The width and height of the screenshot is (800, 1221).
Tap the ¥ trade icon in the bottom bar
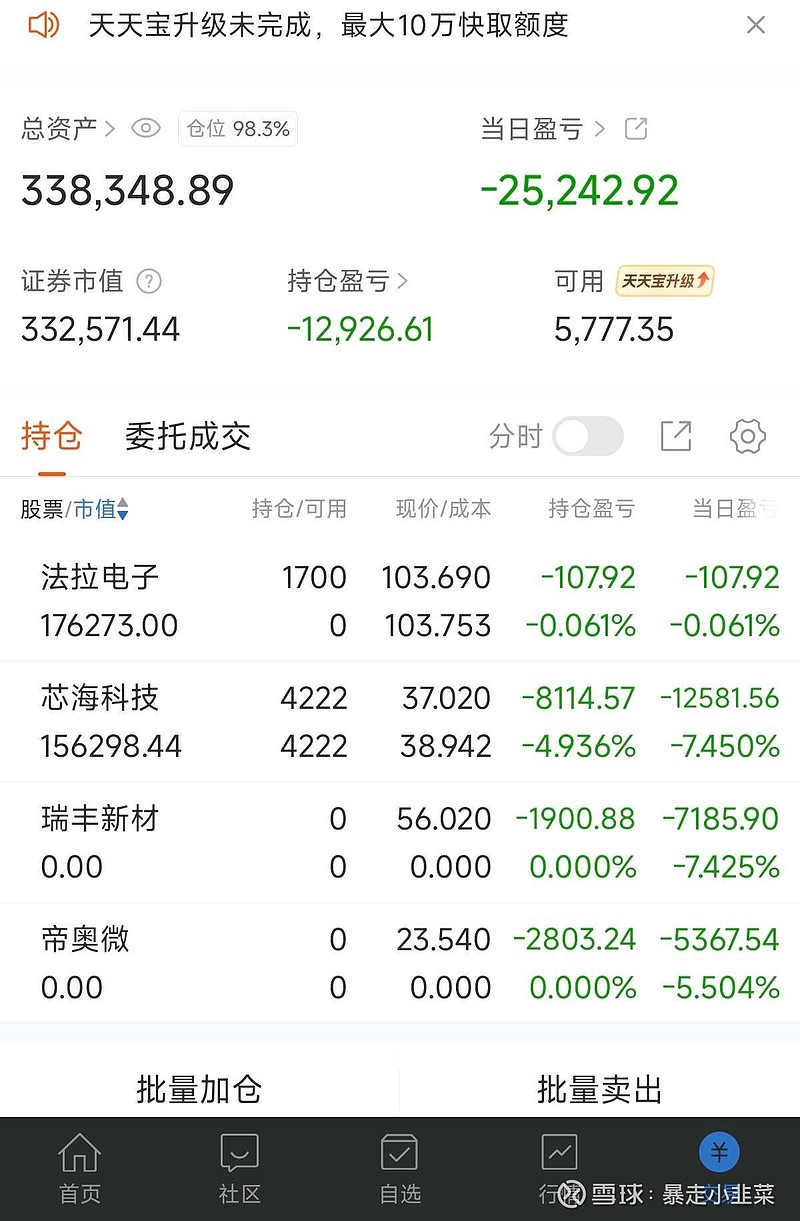click(719, 1152)
